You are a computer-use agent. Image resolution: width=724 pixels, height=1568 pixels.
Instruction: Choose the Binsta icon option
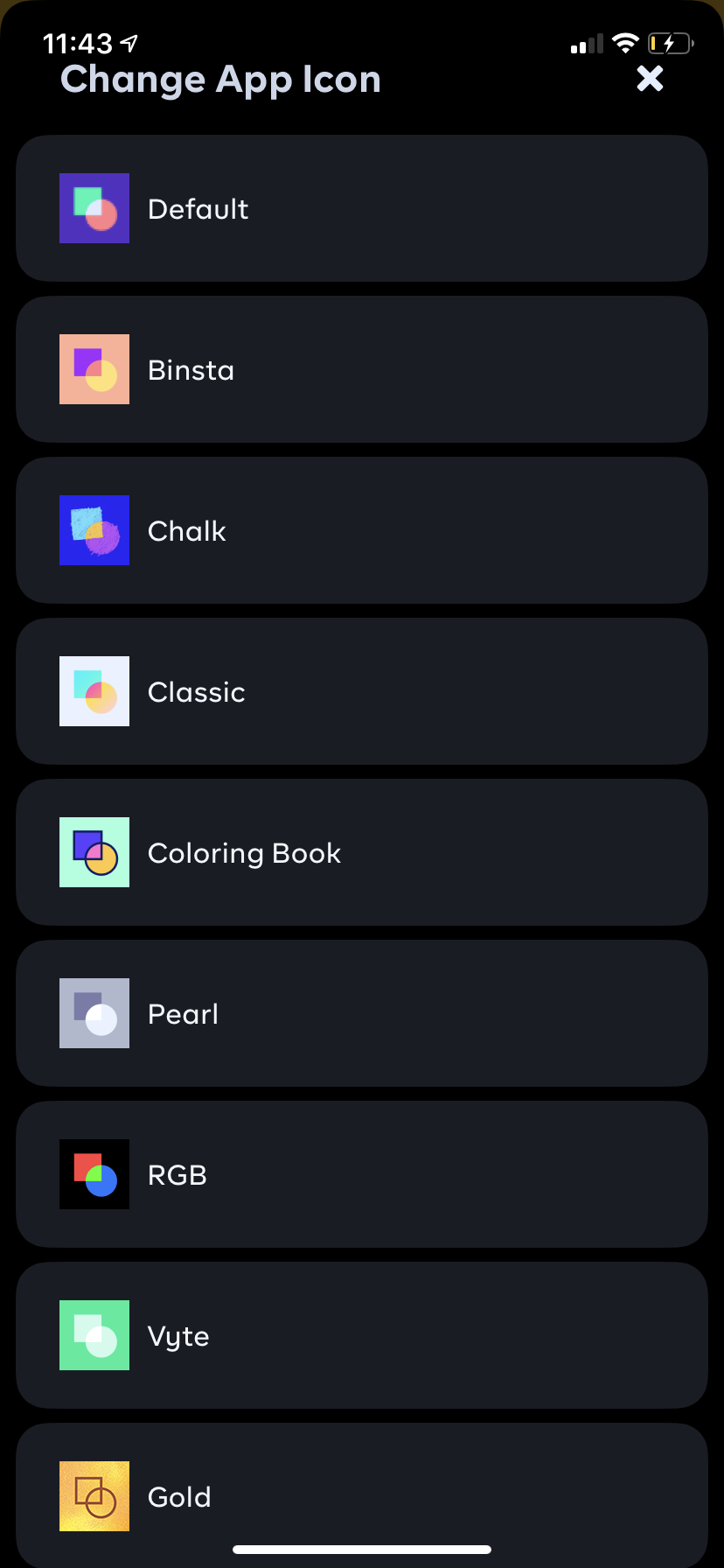click(x=362, y=369)
